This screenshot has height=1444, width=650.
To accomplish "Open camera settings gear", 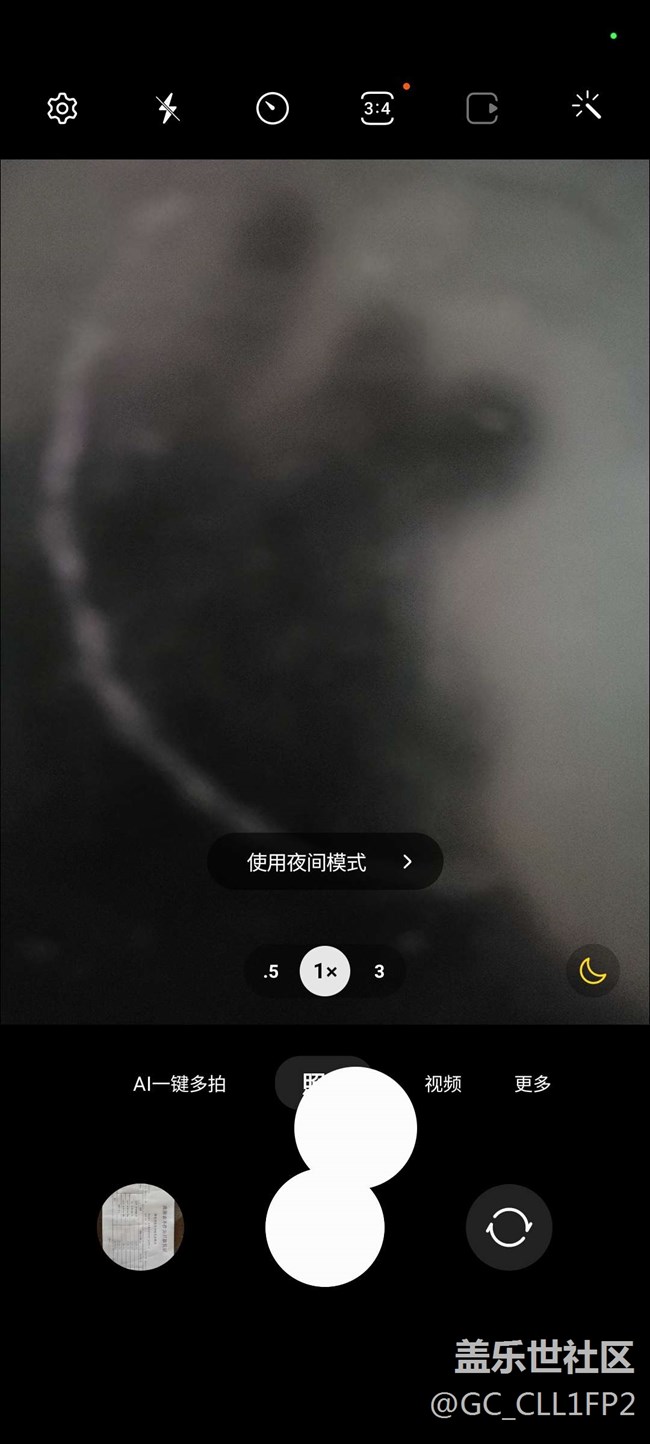I will coord(62,108).
